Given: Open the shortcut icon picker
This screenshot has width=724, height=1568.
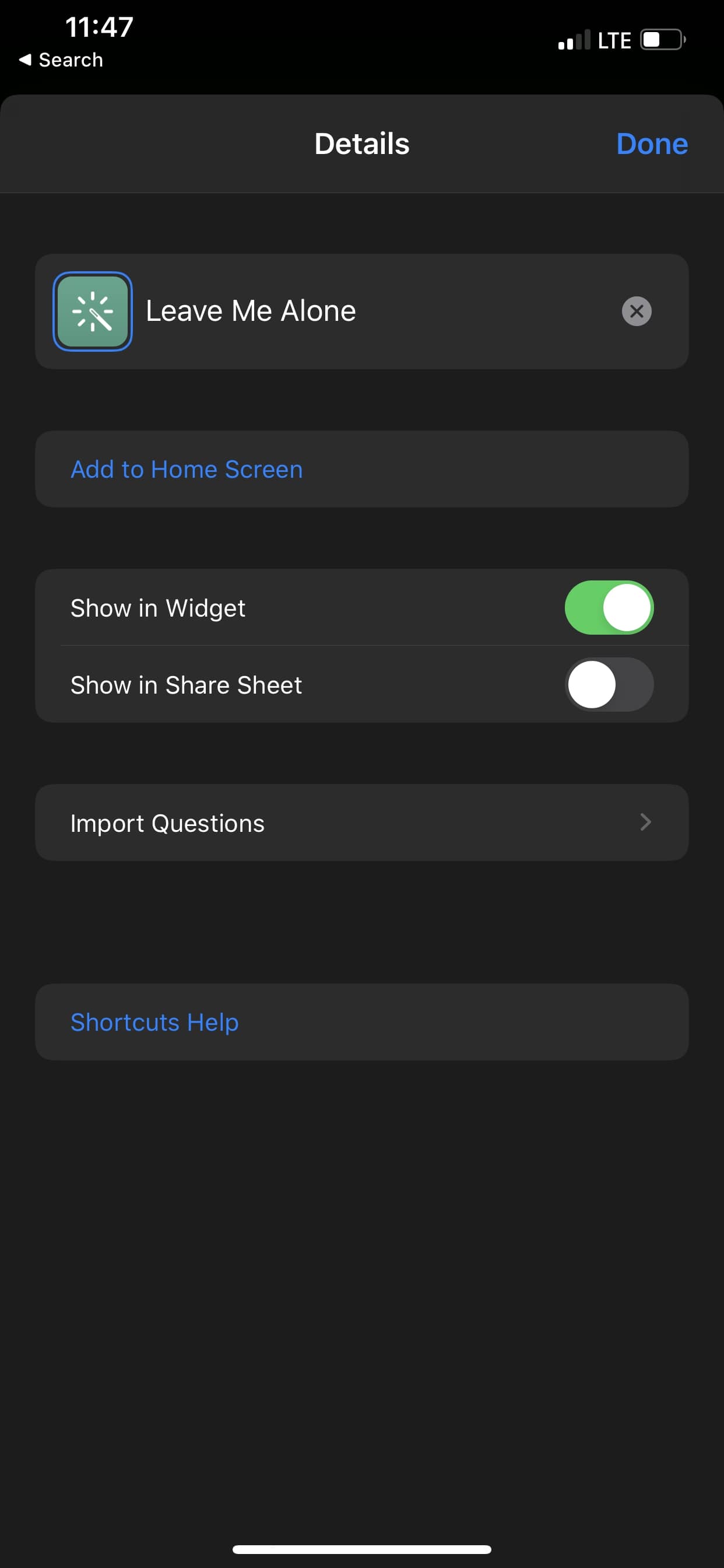Looking at the screenshot, I should click(93, 311).
